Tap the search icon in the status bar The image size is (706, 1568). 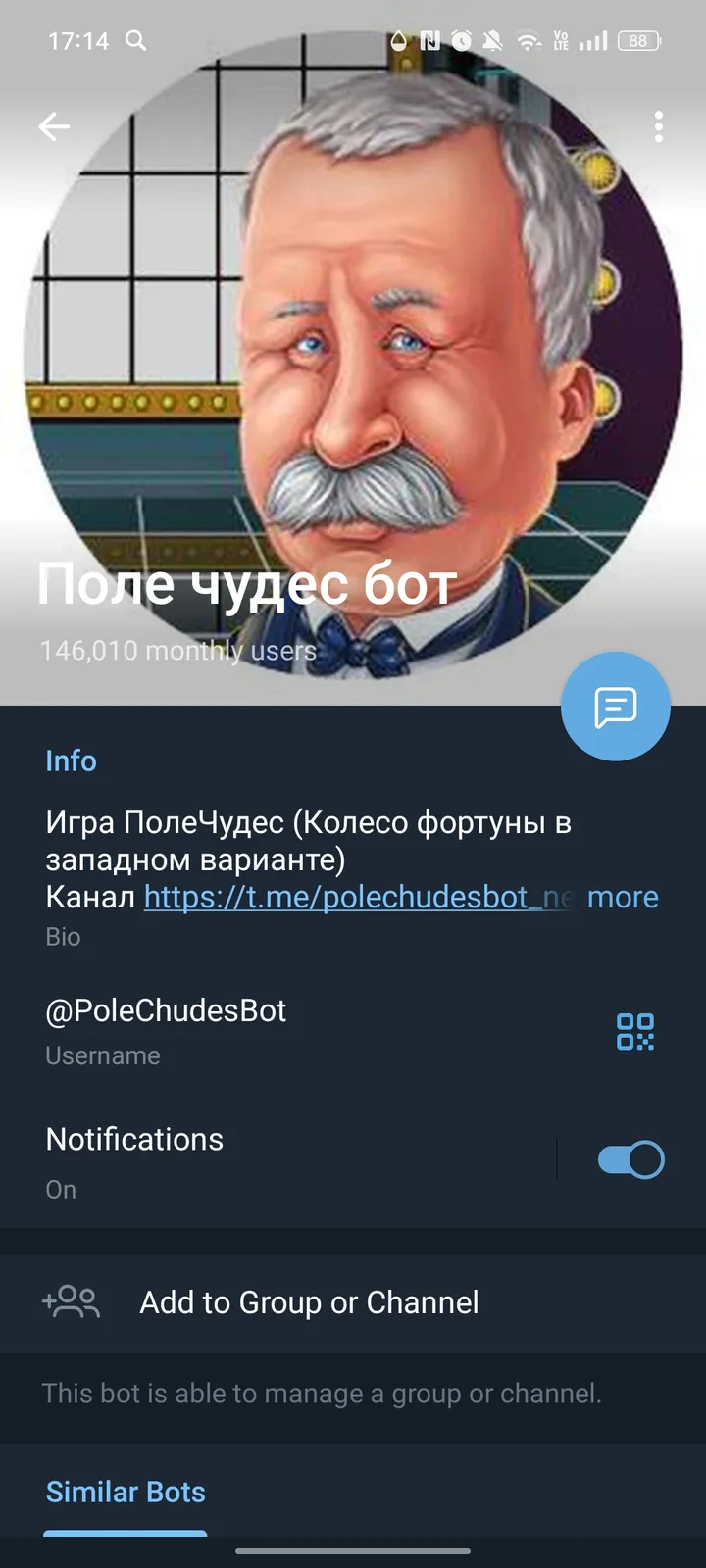click(x=136, y=41)
